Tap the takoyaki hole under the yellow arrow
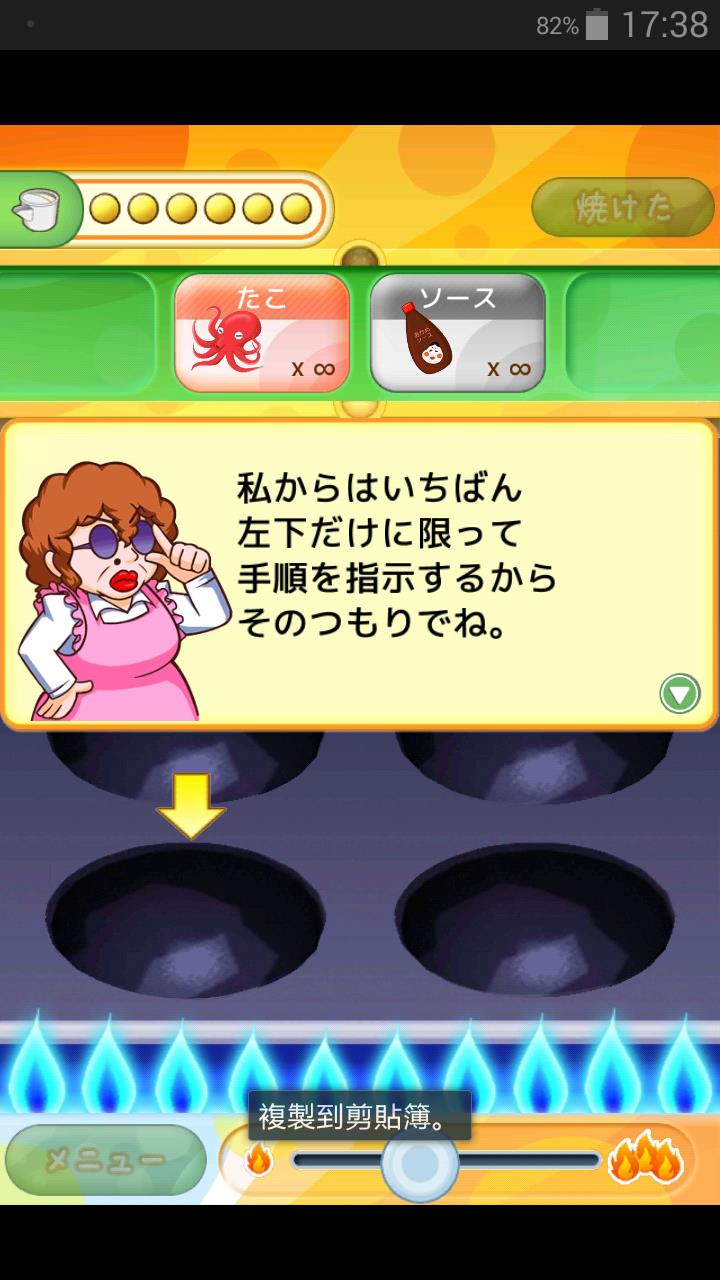 pos(185,918)
